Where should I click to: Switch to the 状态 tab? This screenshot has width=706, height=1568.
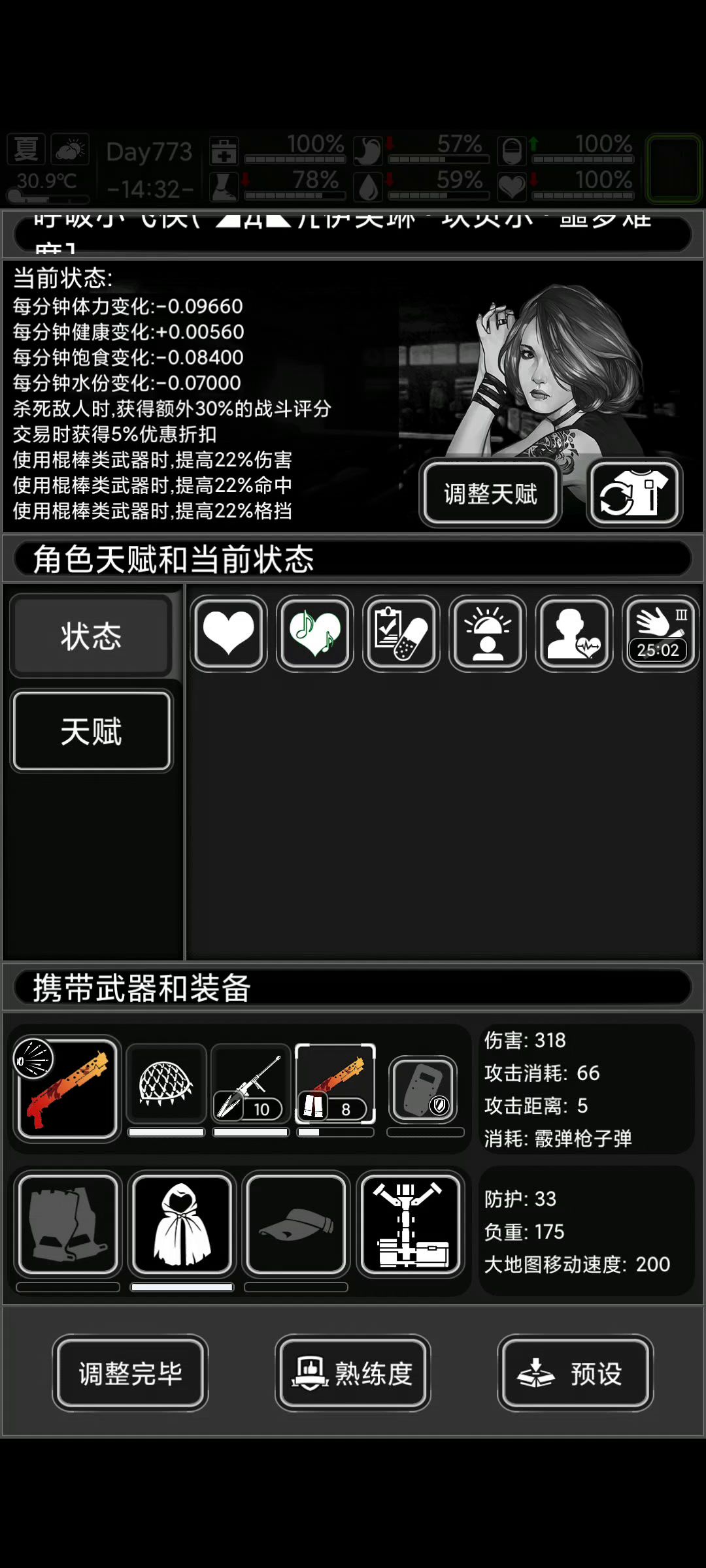(x=92, y=636)
